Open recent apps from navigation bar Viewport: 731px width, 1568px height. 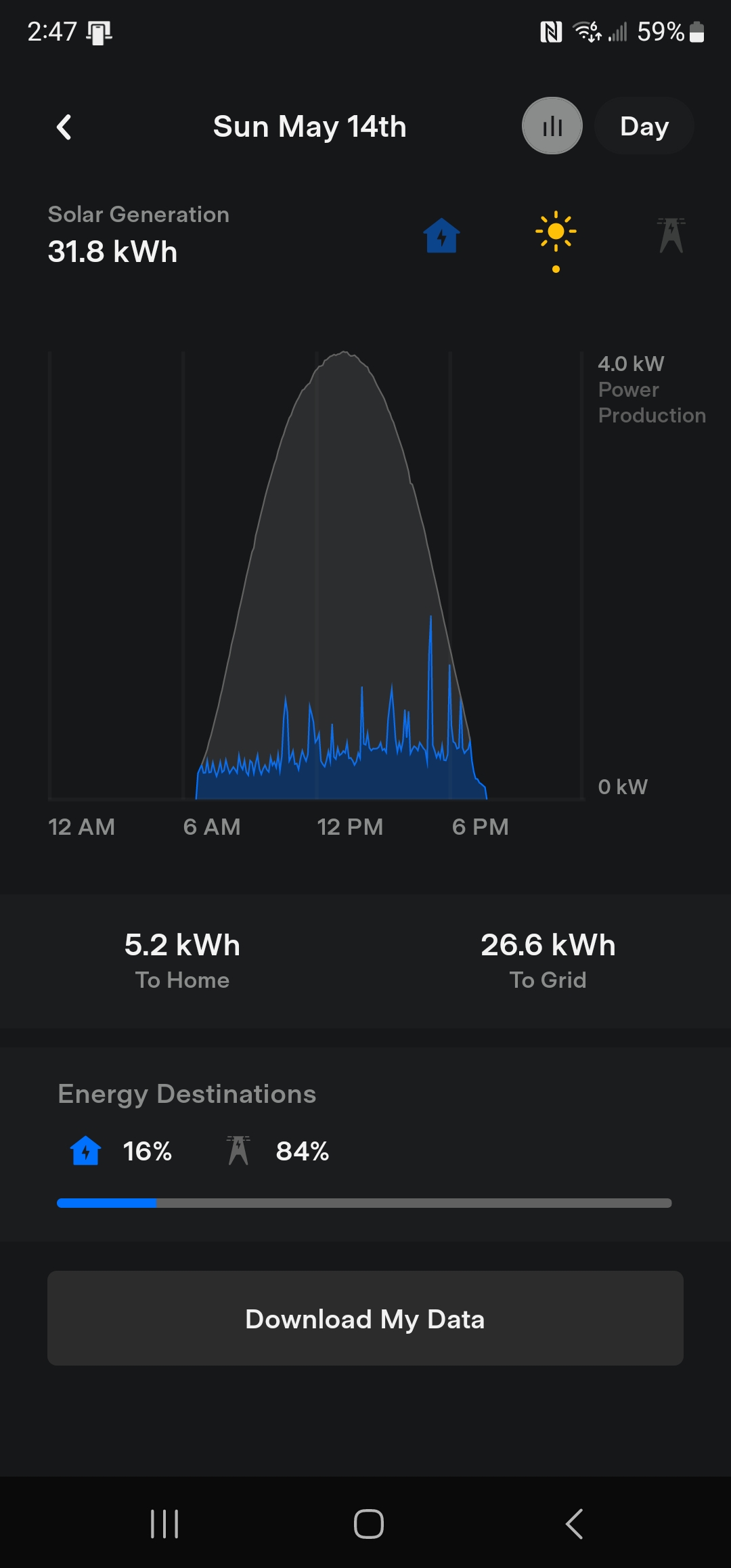(164, 1524)
